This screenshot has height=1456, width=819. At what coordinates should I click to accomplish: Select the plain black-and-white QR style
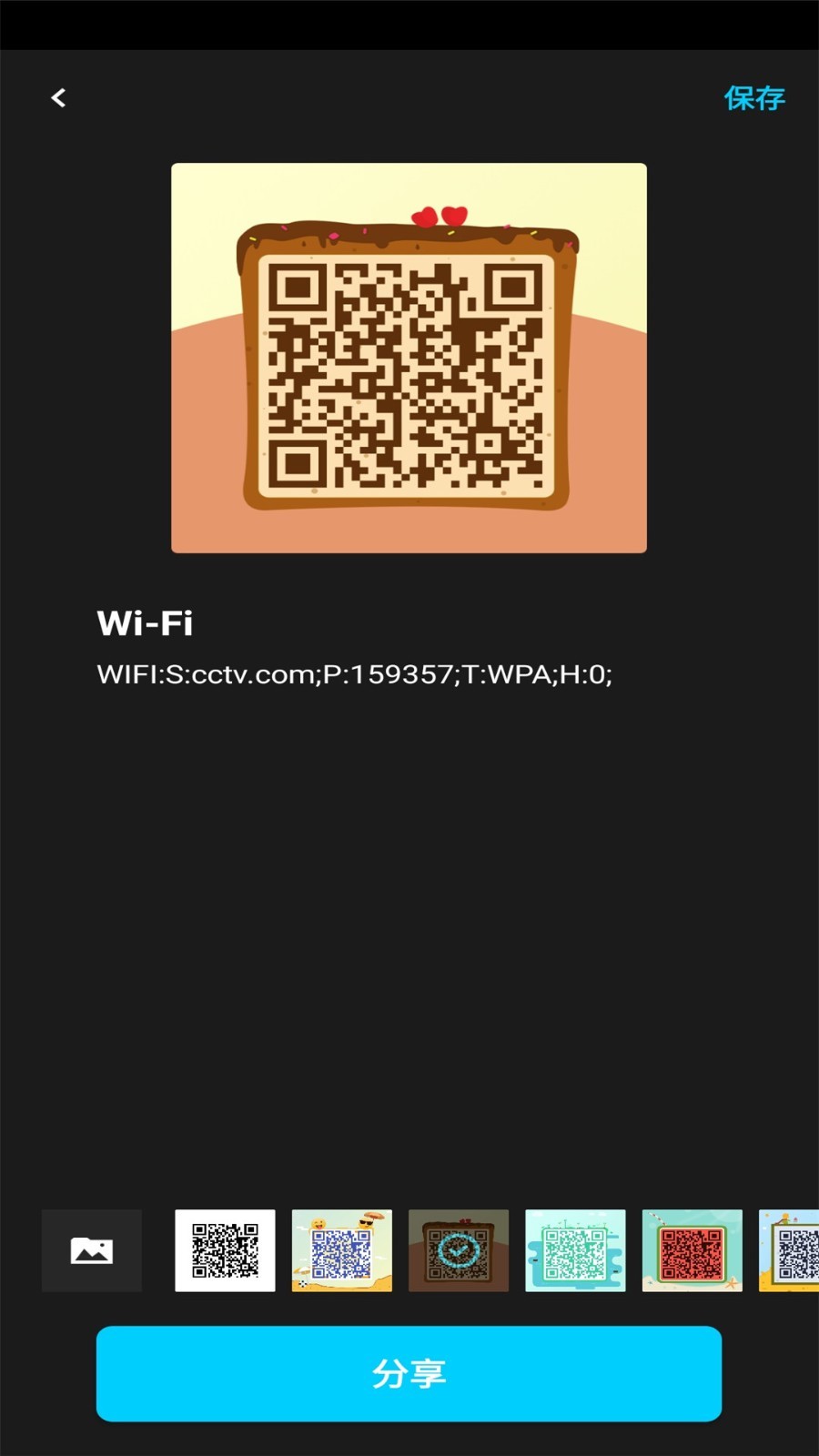(x=225, y=1250)
